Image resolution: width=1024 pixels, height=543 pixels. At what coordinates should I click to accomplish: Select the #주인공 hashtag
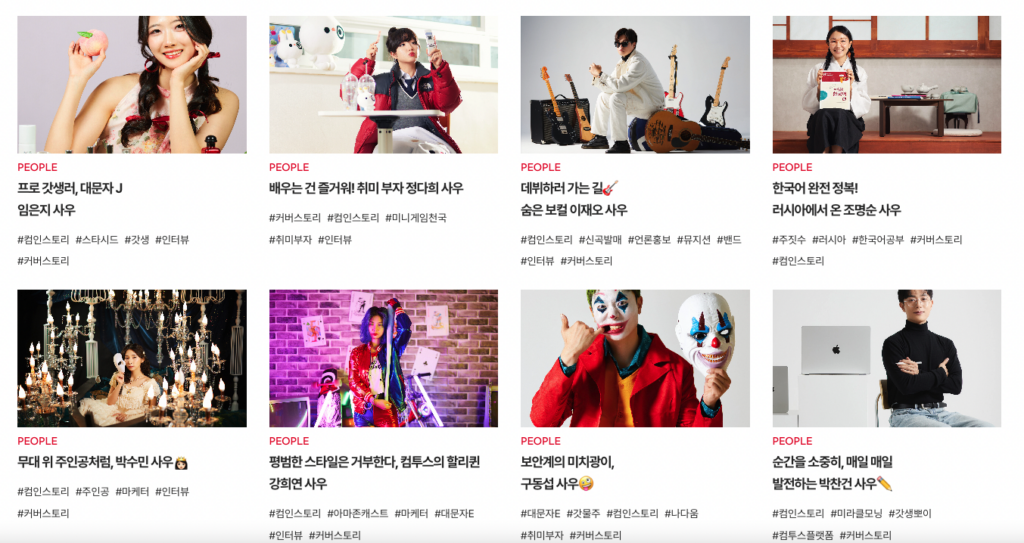(92, 492)
